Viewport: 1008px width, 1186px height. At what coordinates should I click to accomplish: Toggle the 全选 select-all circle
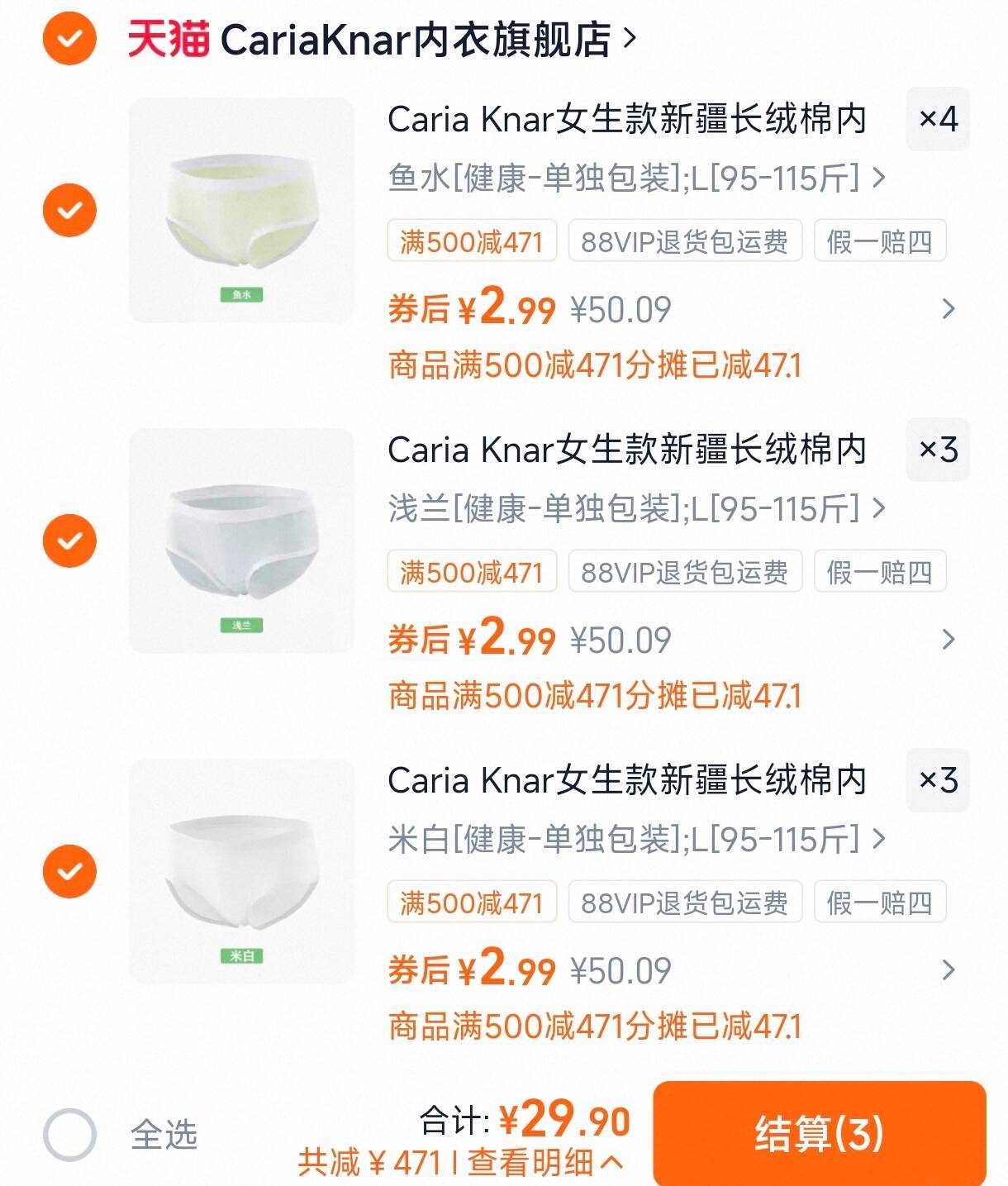point(69,1135)
